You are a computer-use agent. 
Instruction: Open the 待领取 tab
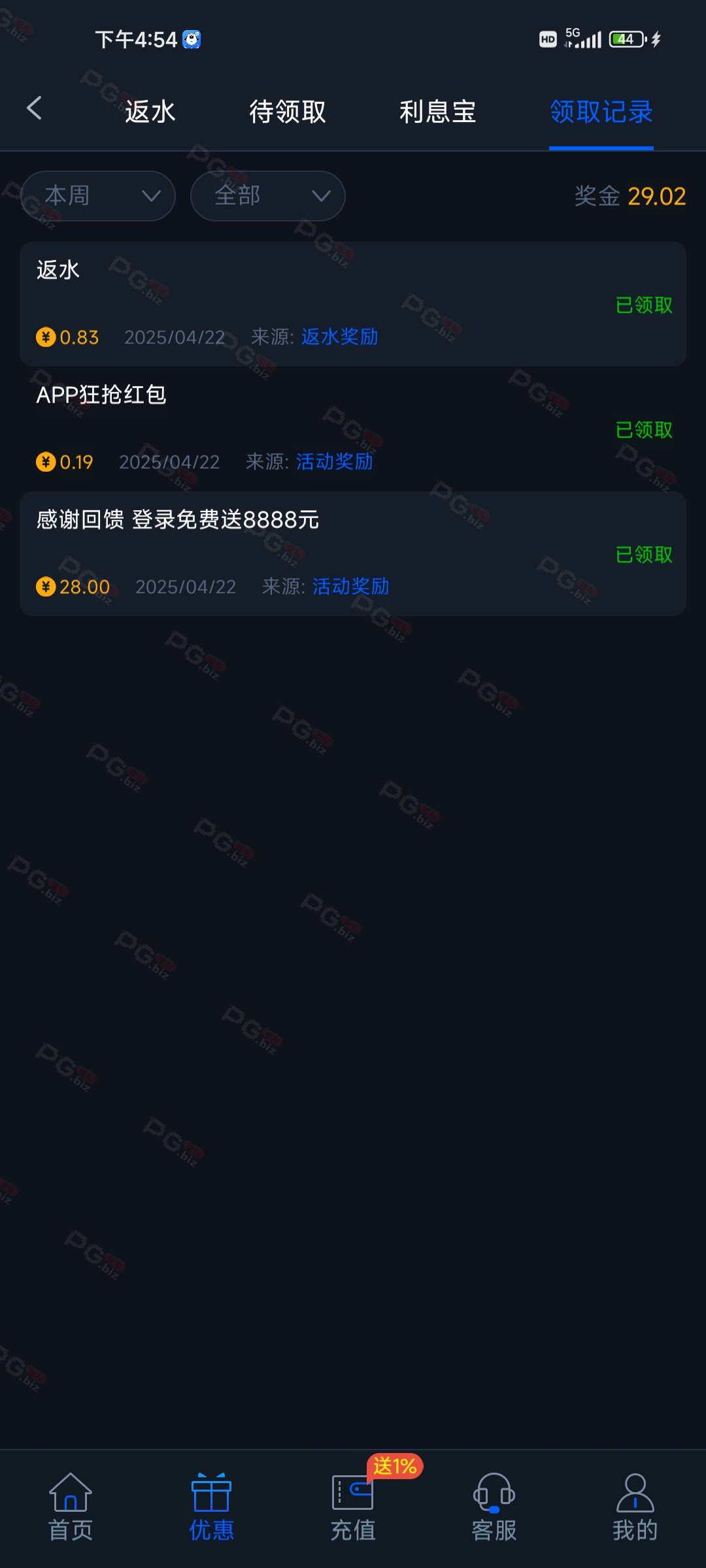pyautogui.click(x=288, y=112)
